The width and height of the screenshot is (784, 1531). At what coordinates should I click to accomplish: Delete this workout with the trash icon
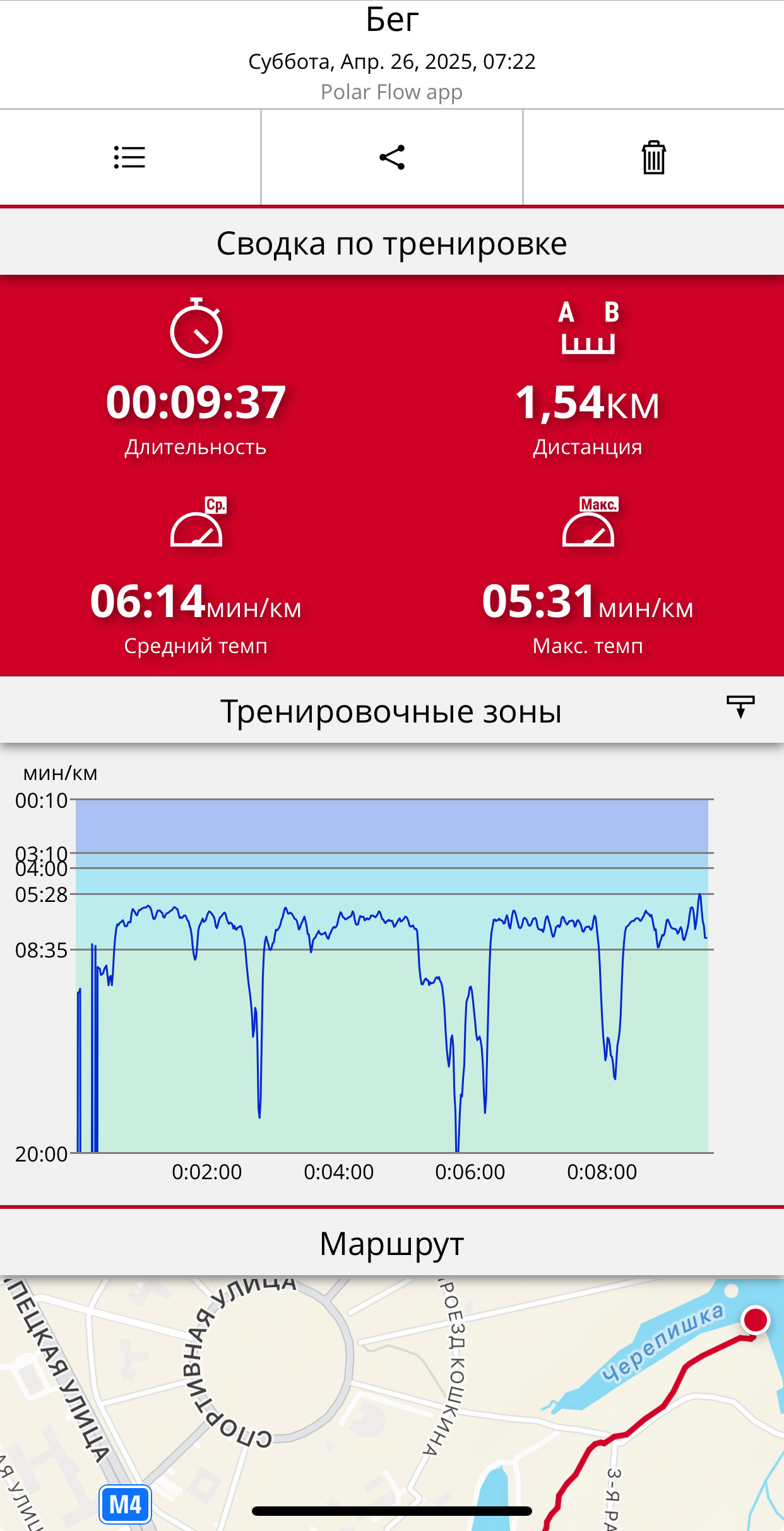tap(653, 157)
